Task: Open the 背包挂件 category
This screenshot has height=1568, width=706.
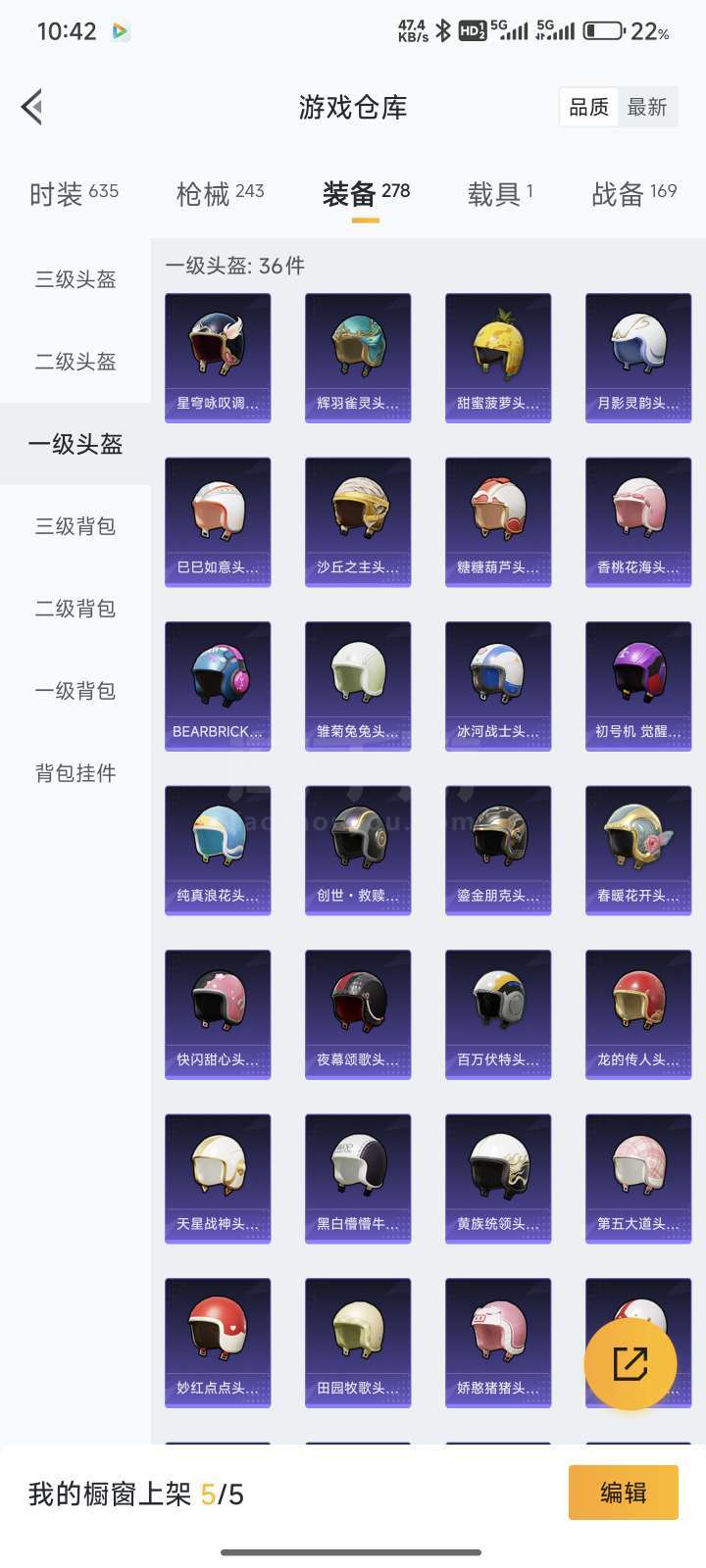Action: click(x=76, y=773)
